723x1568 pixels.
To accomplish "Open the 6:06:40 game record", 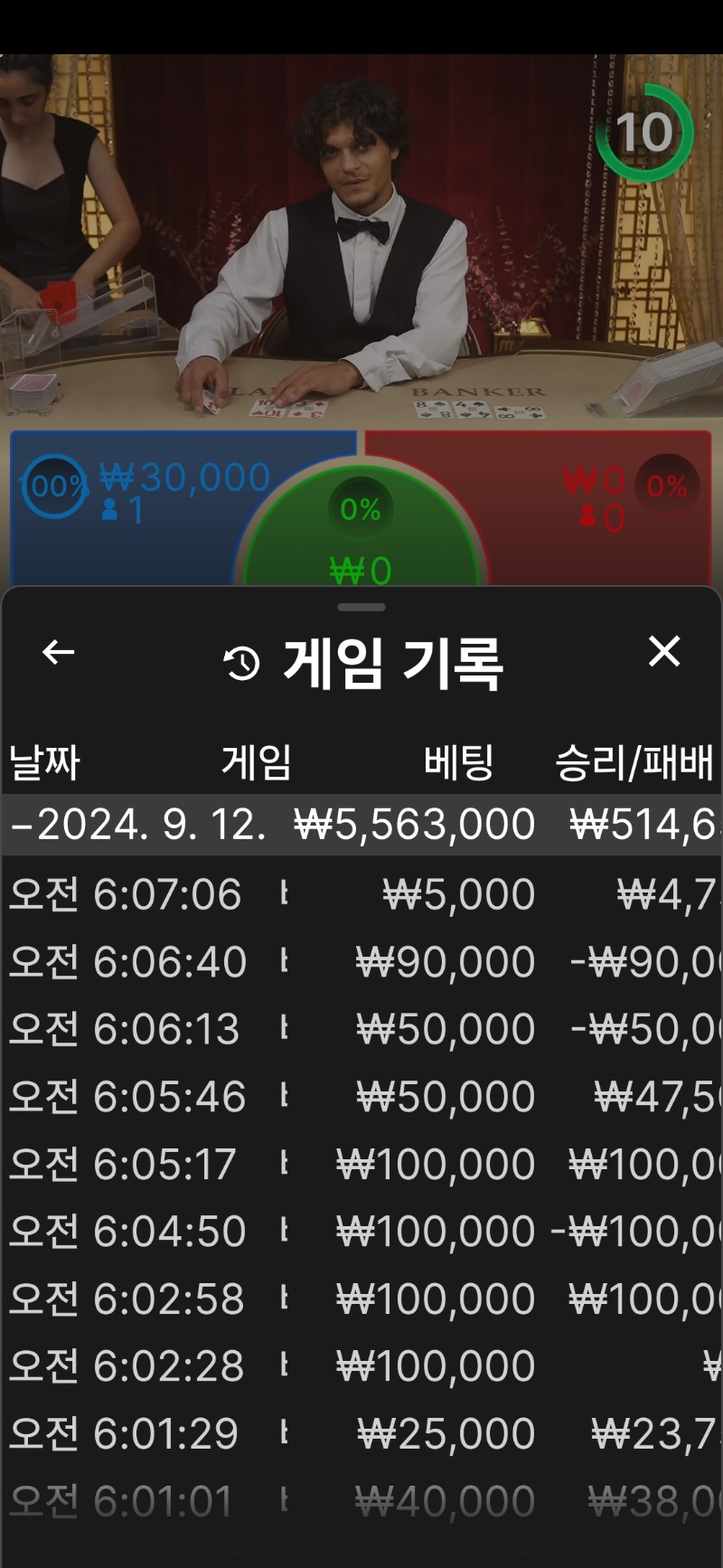I will point(361,961).
